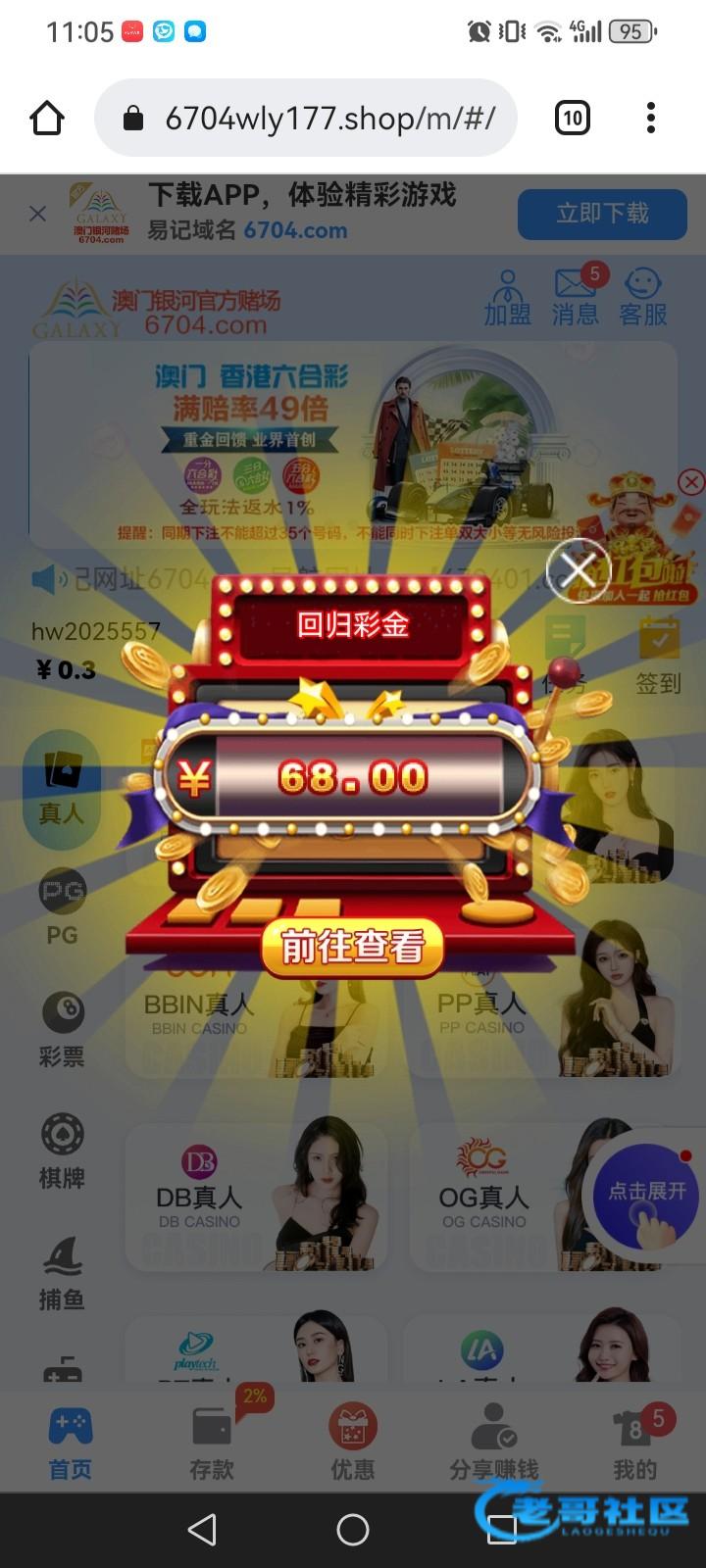The height and width of the screenshot is (1568, 706).
Task: Open the browser tab switcher
Action: (x=572, y=119)
